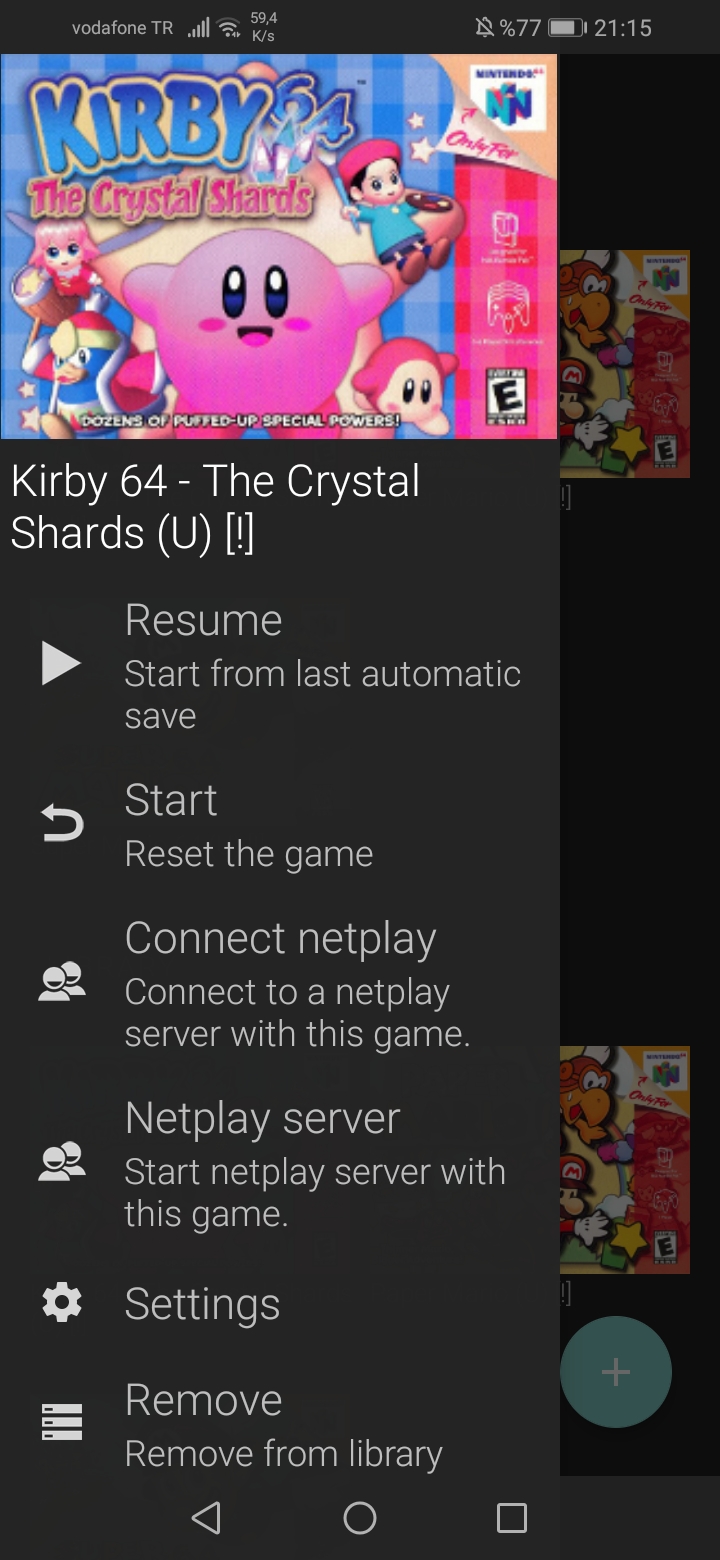Tap the Kirby 64 game title text
This screenshot has width=720, height=1560.
pos(215,505)
